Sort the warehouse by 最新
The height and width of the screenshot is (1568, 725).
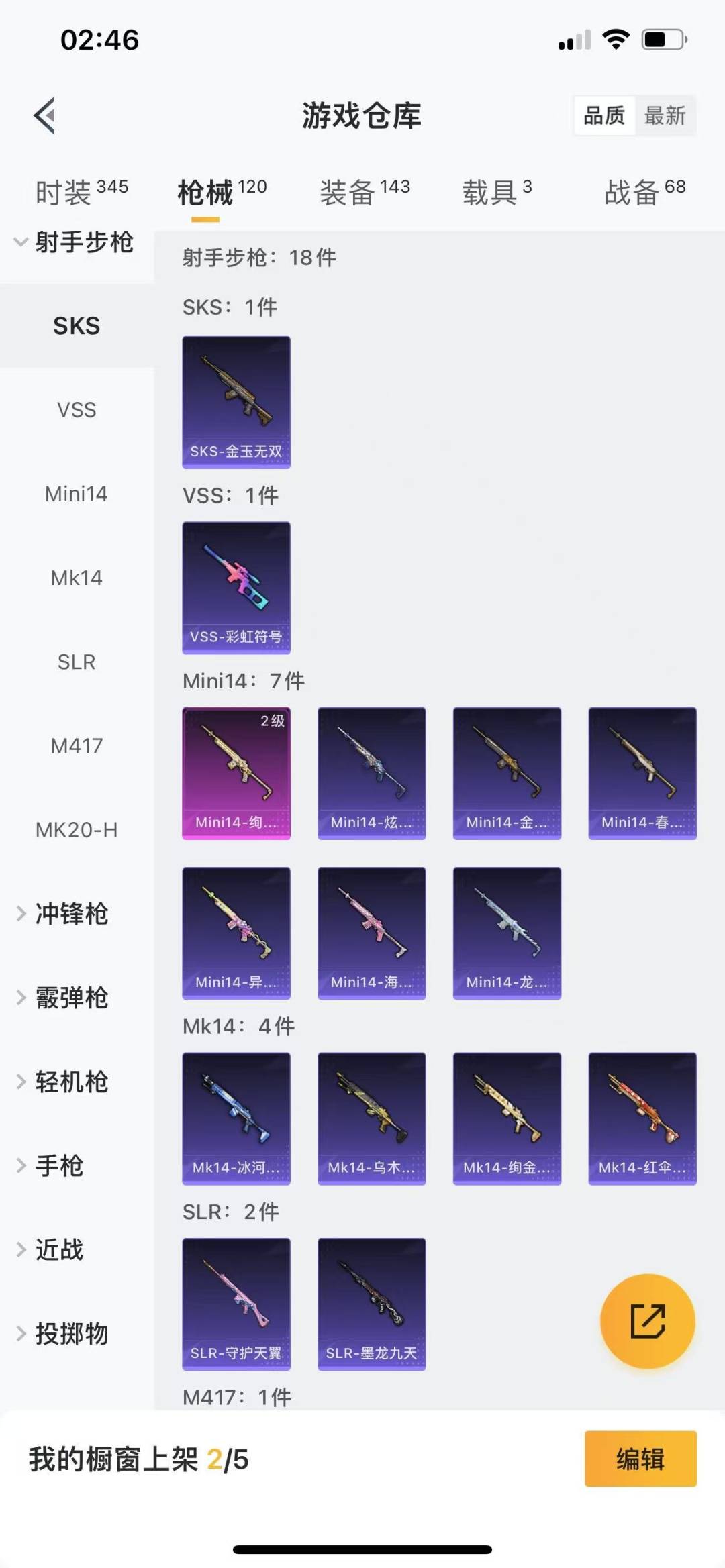tap(665, 115)
